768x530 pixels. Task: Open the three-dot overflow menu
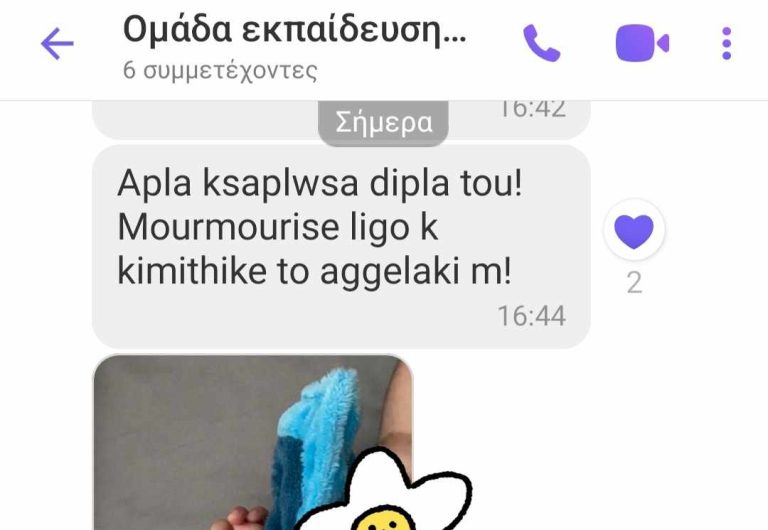(726, 43)
